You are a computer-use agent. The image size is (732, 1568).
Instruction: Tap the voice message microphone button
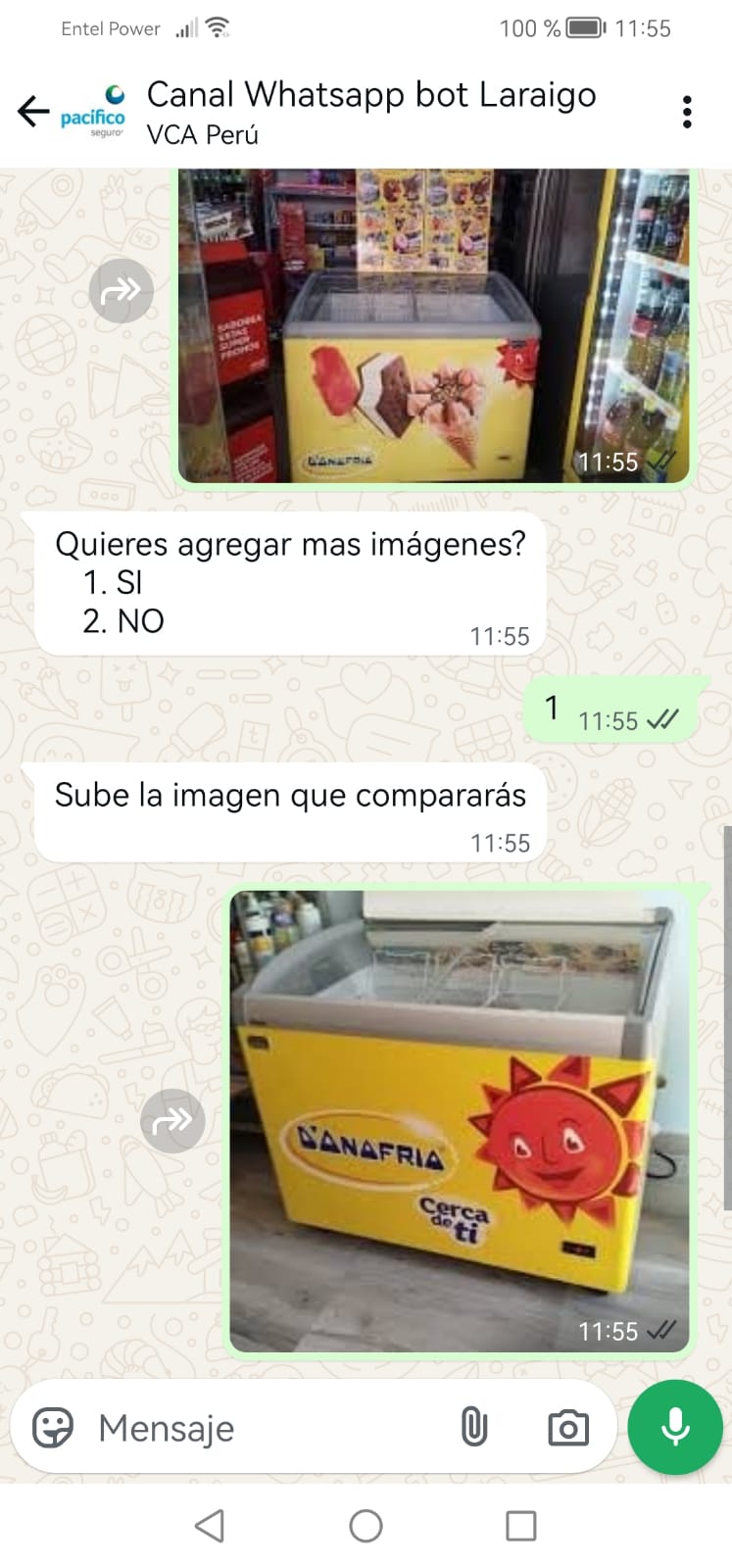click(x=675, y=1428)
